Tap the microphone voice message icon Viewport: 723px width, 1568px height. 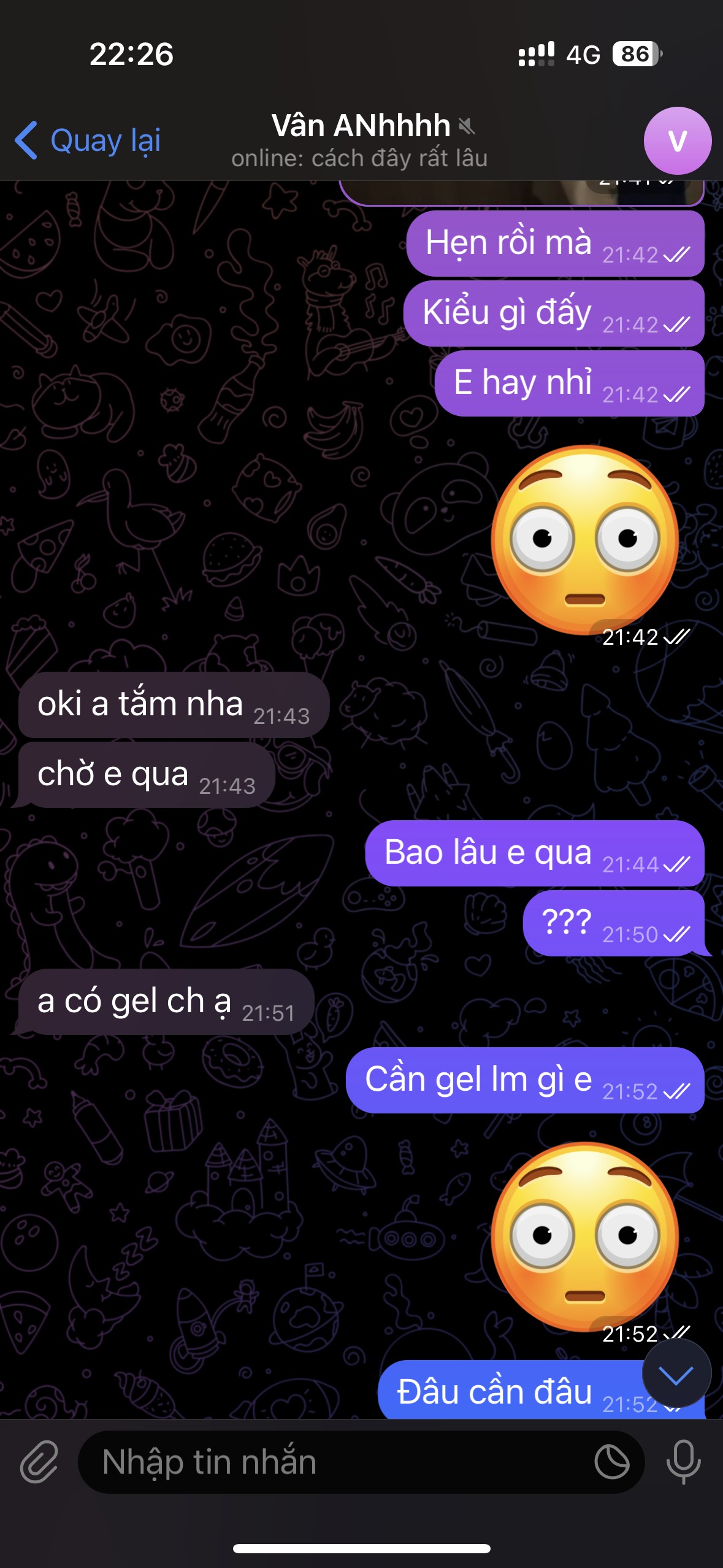pyautogui.click(x=683, y=1462)
